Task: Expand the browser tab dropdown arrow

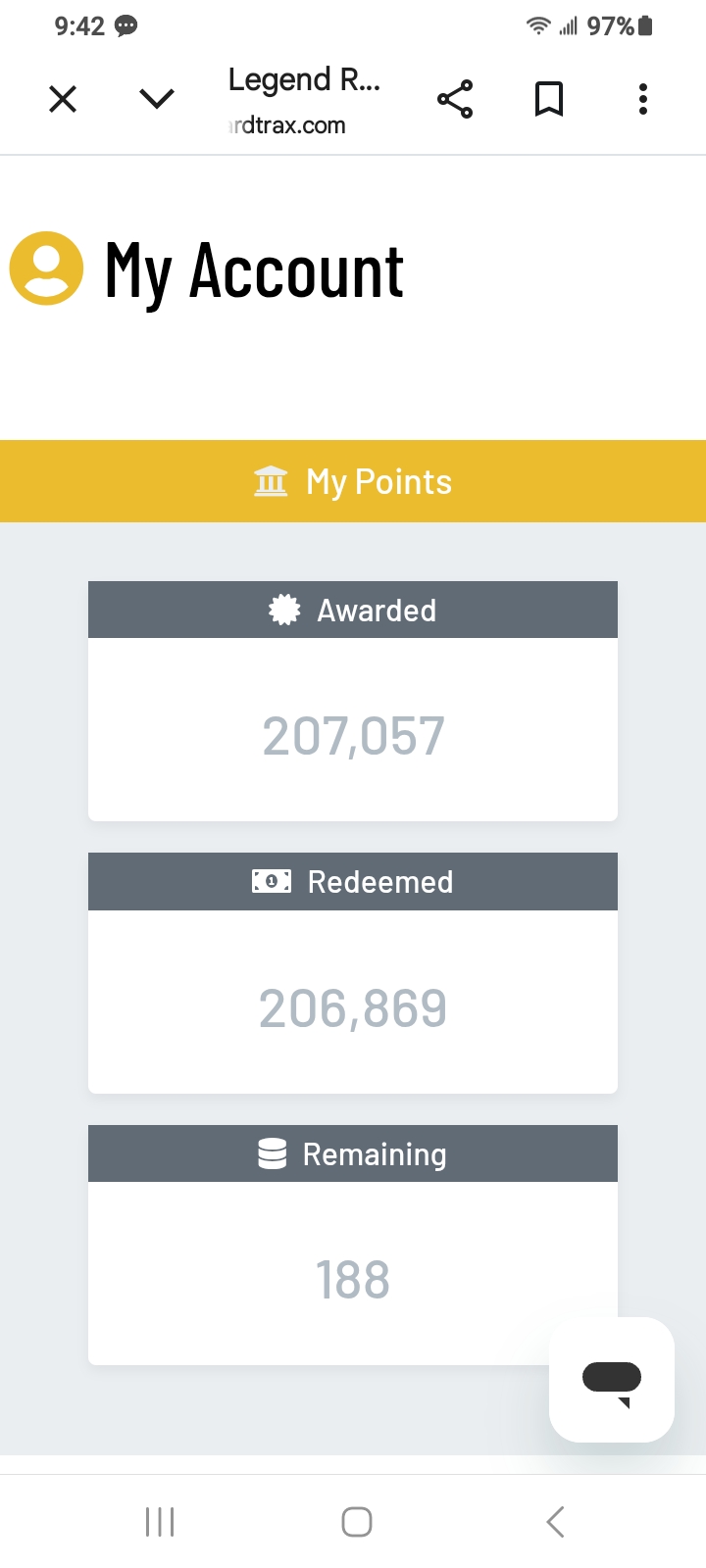Action: [x=157, y=99]
